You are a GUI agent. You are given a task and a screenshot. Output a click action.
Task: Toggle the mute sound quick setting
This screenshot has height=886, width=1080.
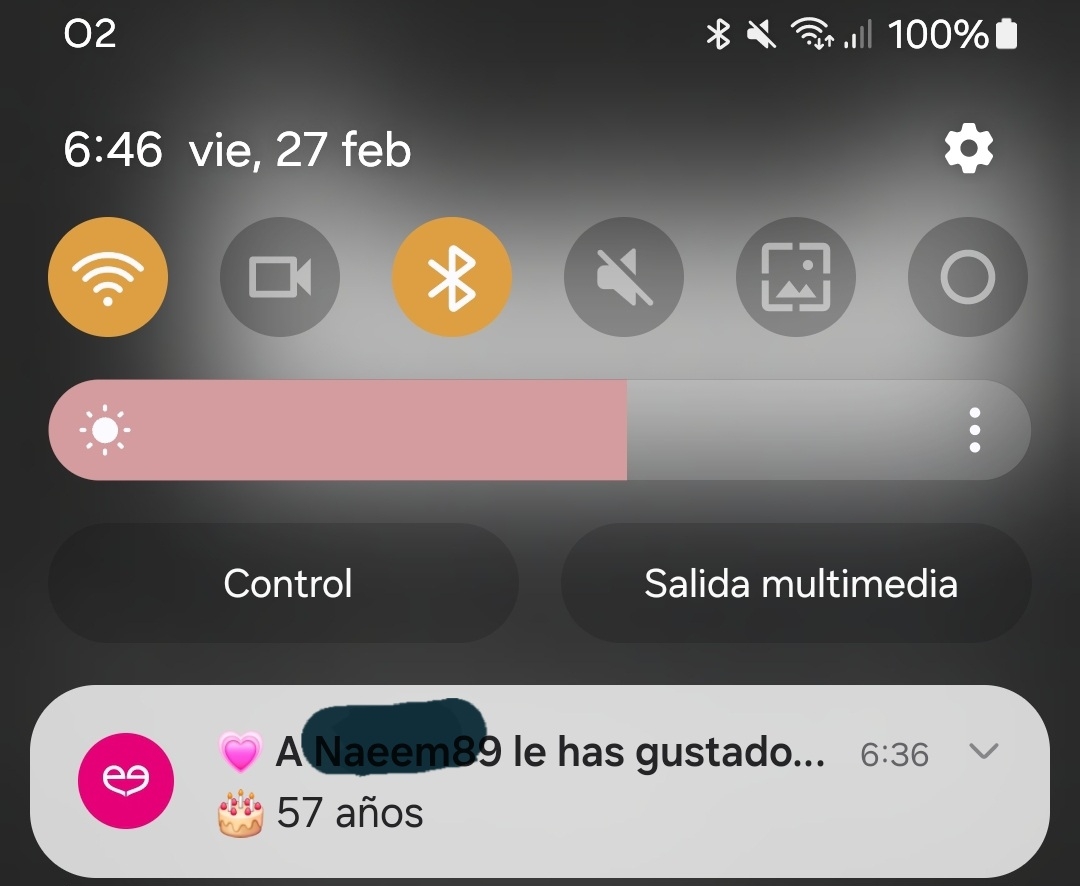coord(624,277)
